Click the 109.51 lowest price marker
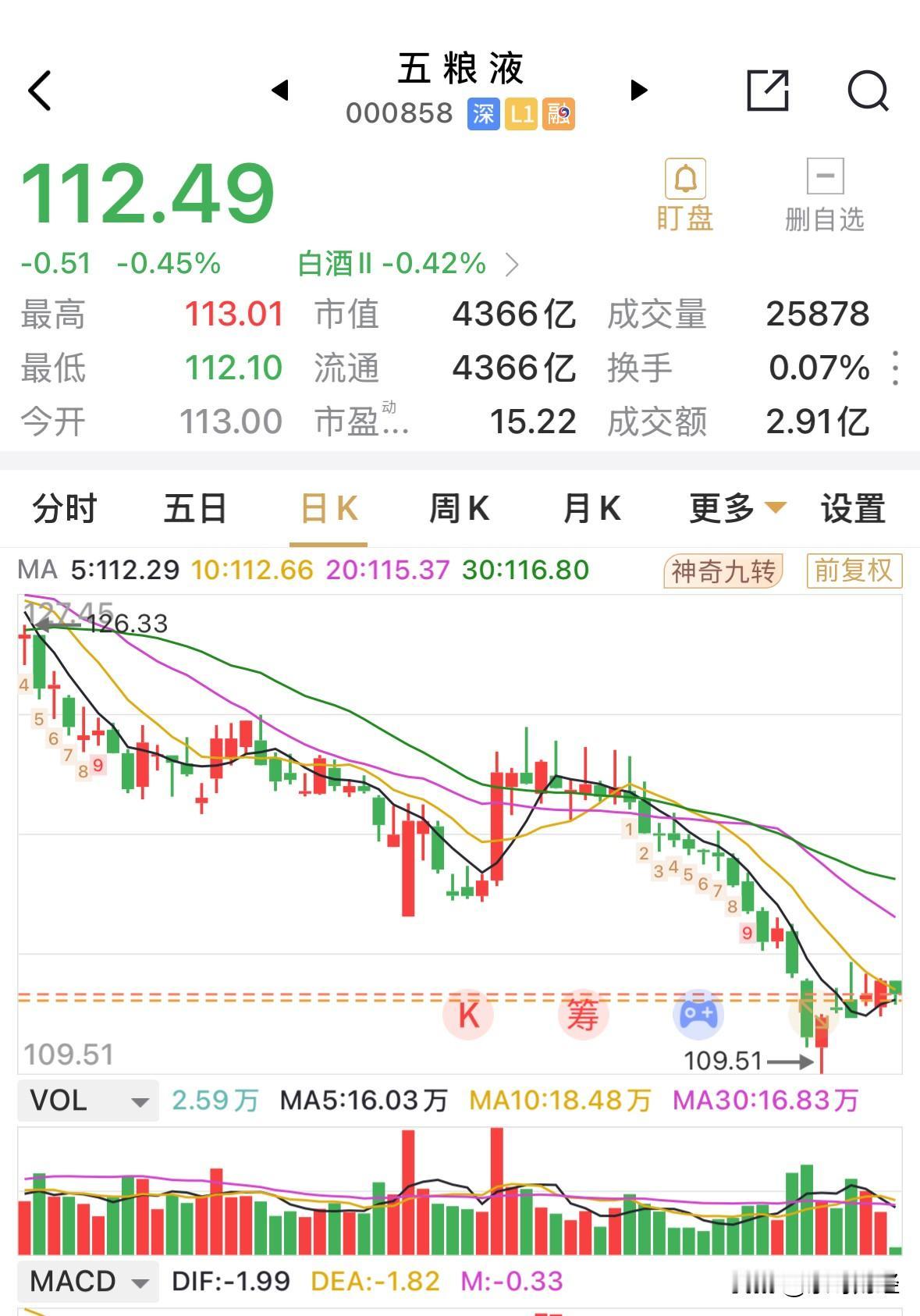920x1316 pixels. click(723, 1061)
